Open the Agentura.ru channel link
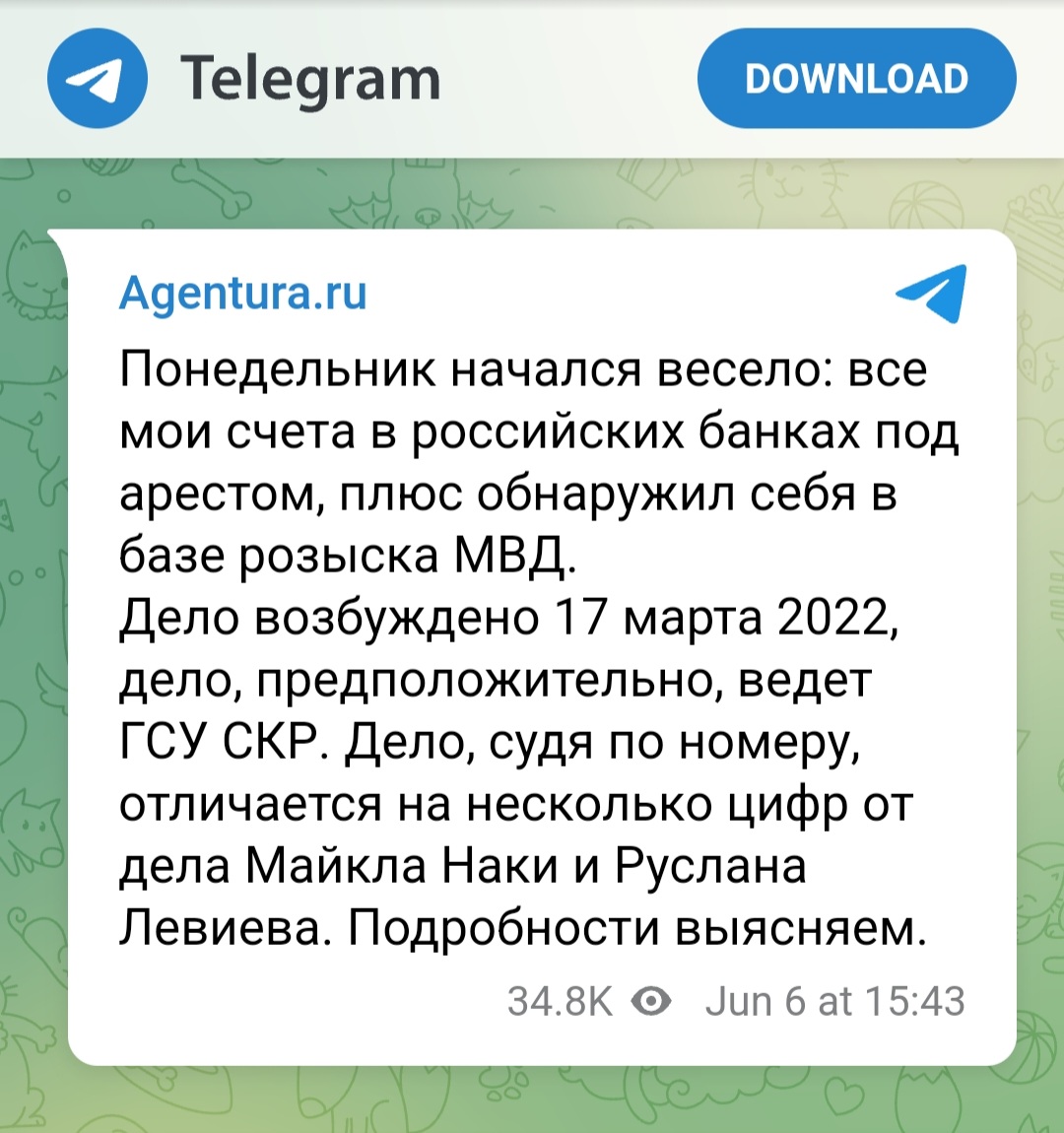 pyautogui.click(x=242, y=294)
